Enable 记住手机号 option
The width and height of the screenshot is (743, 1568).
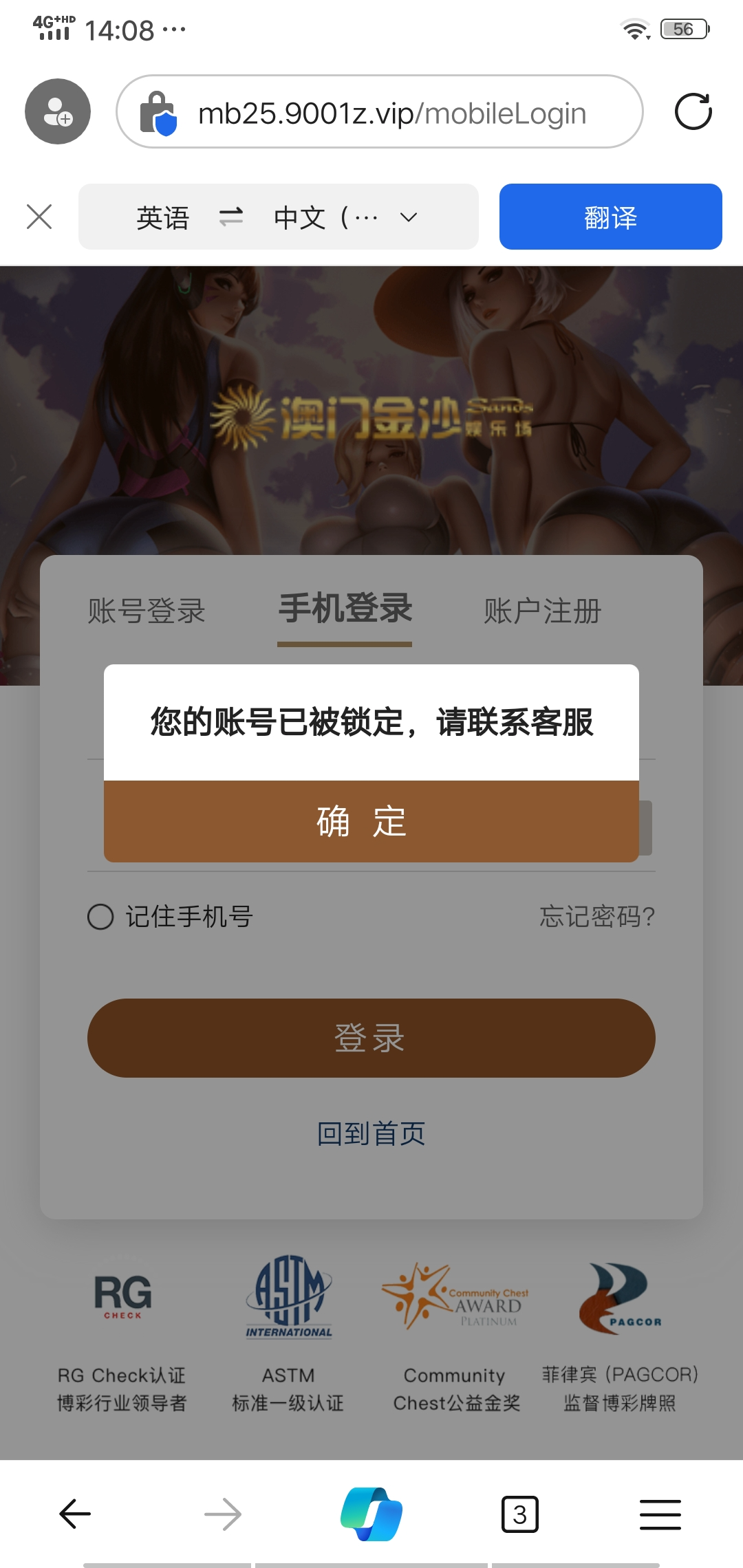tap(101, 917)
